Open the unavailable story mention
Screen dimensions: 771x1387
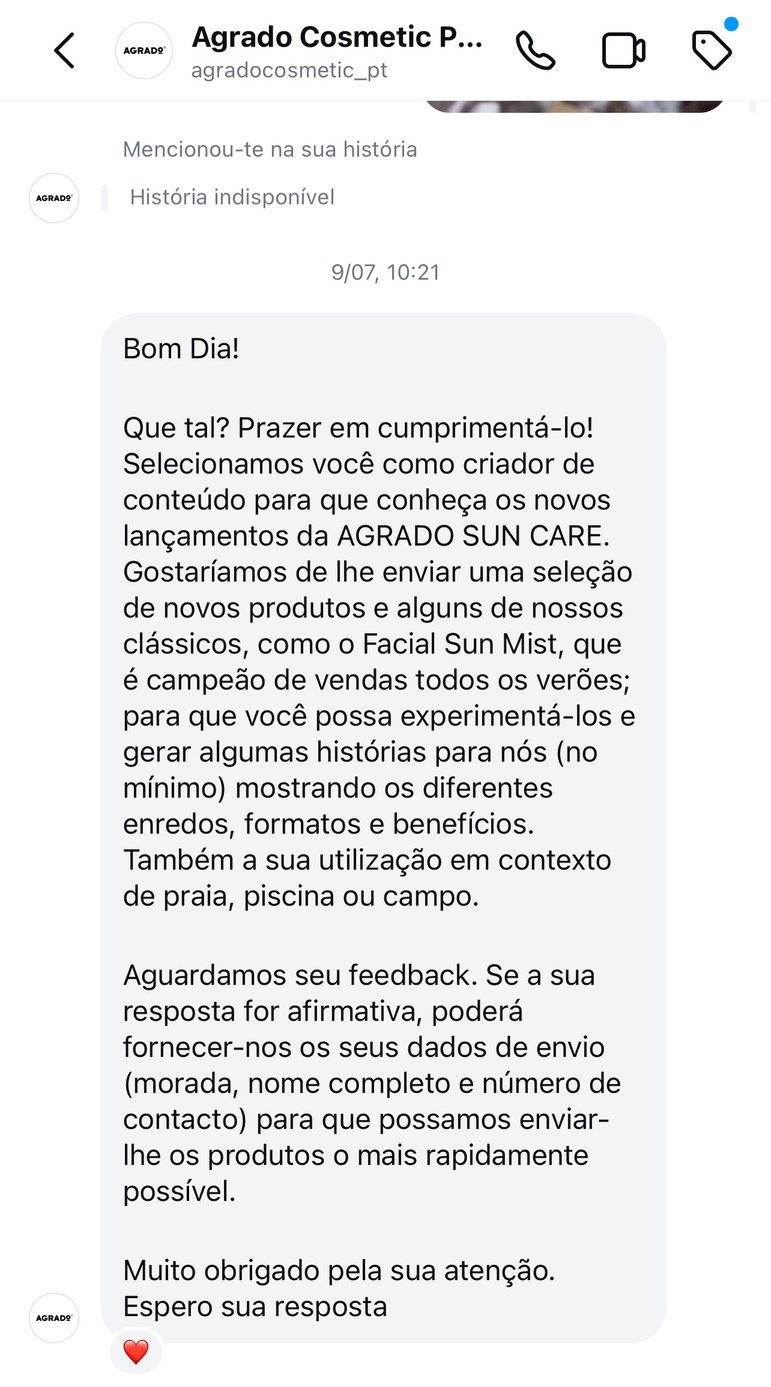232,197
